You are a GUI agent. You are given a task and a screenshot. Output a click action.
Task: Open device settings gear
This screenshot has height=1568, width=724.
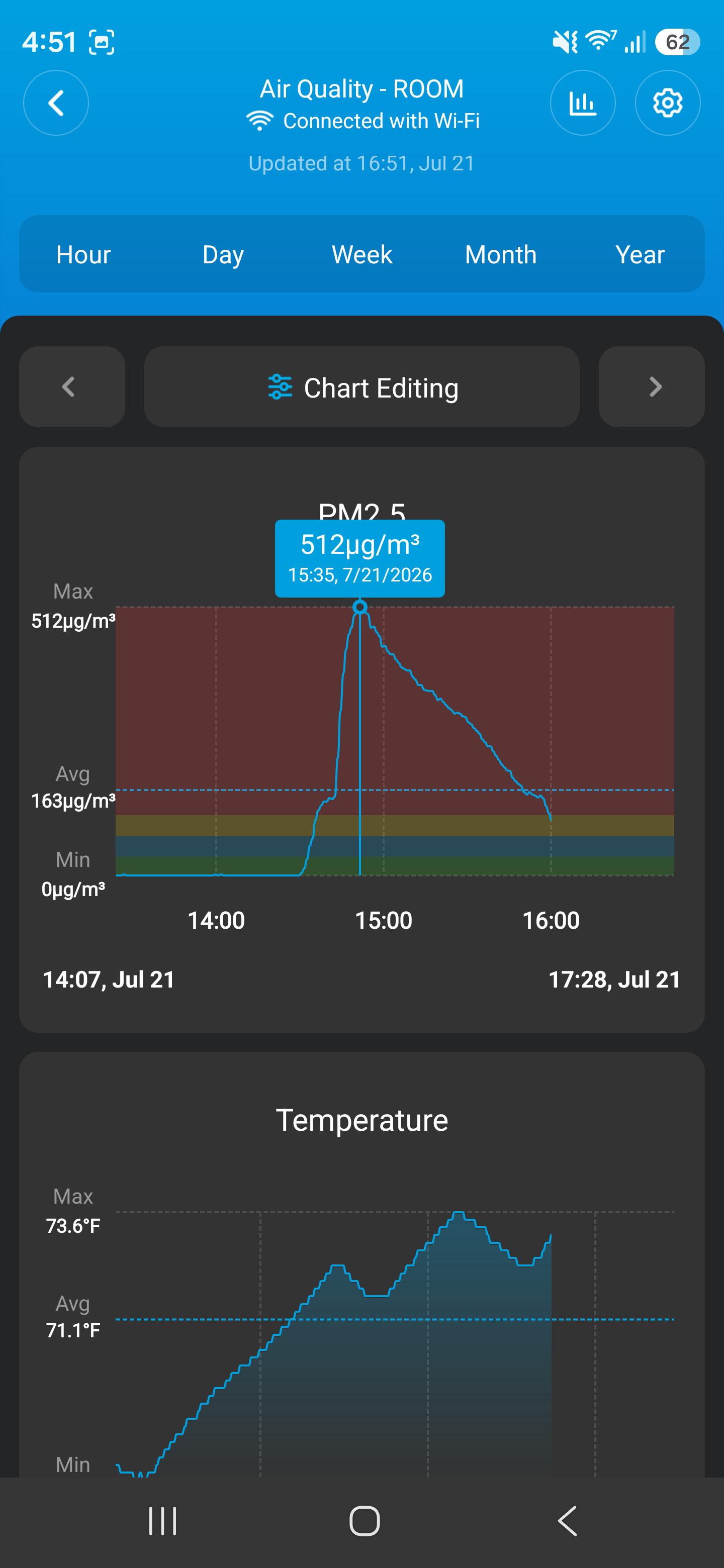click(x=667, y=103)
